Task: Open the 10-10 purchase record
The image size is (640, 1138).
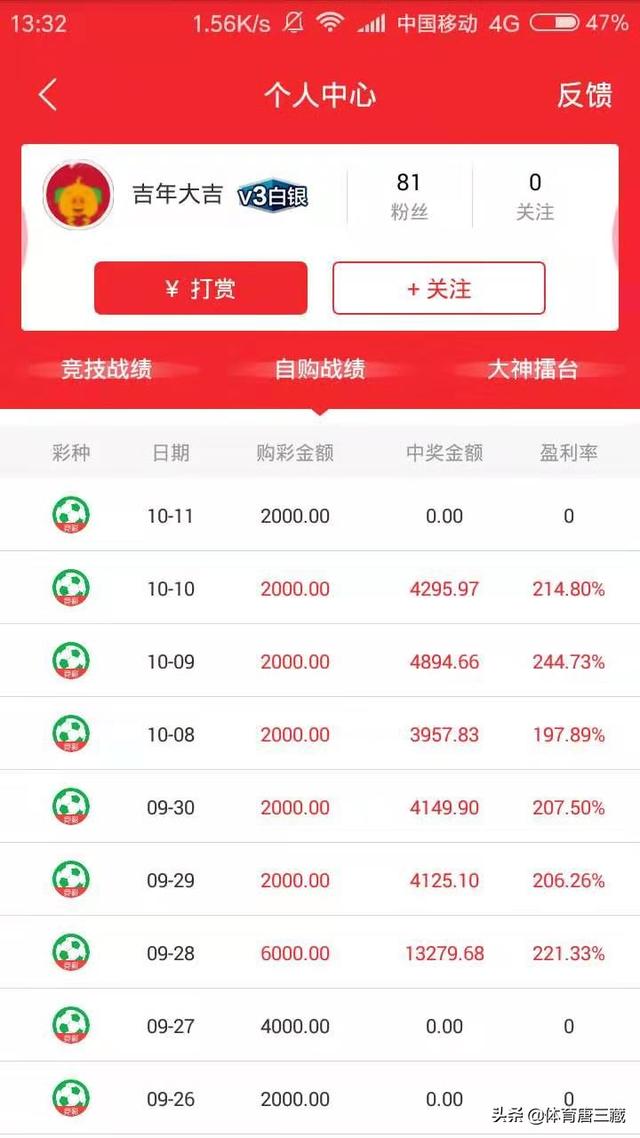Action: 320,588
